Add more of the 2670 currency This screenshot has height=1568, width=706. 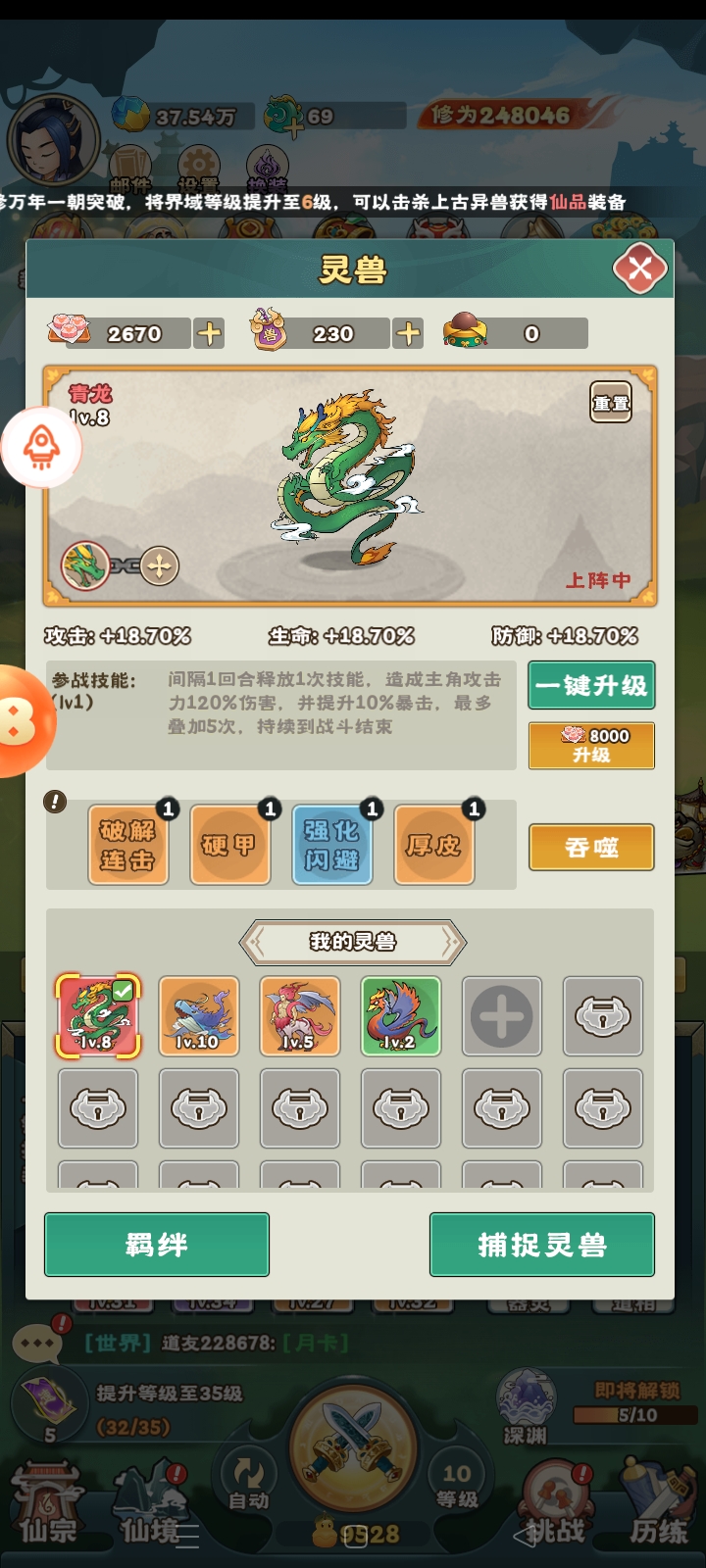tap(209, 333)
